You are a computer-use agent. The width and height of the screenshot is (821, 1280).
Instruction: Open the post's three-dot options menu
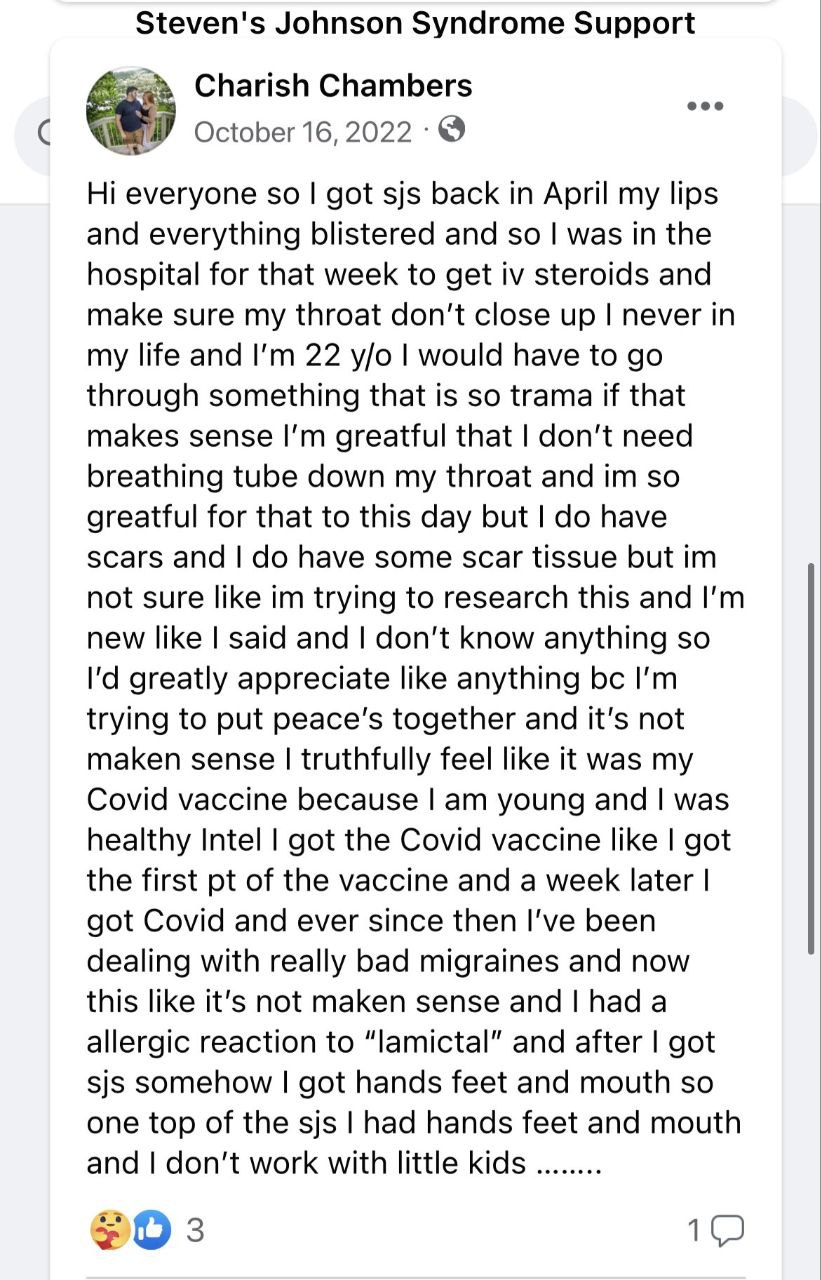705,106
